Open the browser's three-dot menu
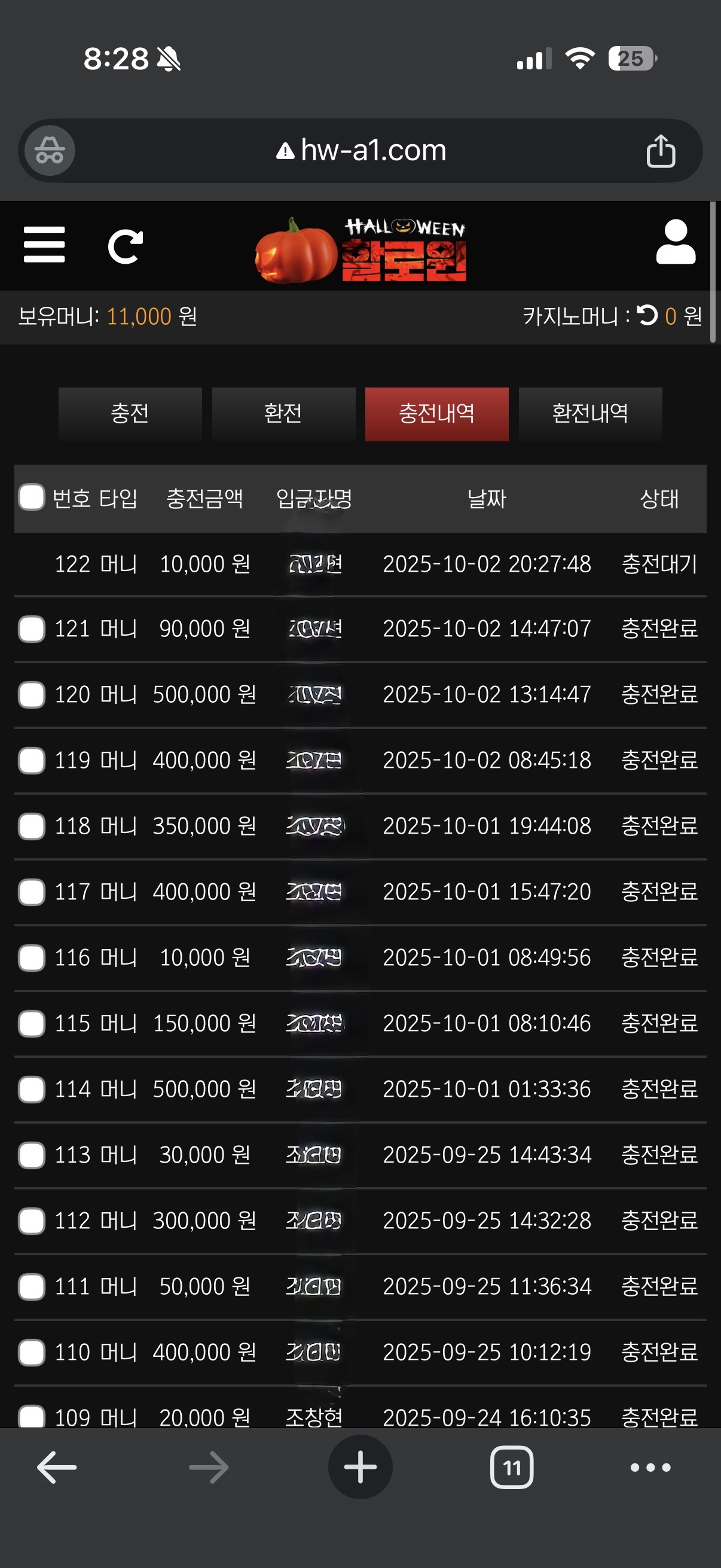721x1568 pixels. pyautogui.click(x=650, y=1468)
